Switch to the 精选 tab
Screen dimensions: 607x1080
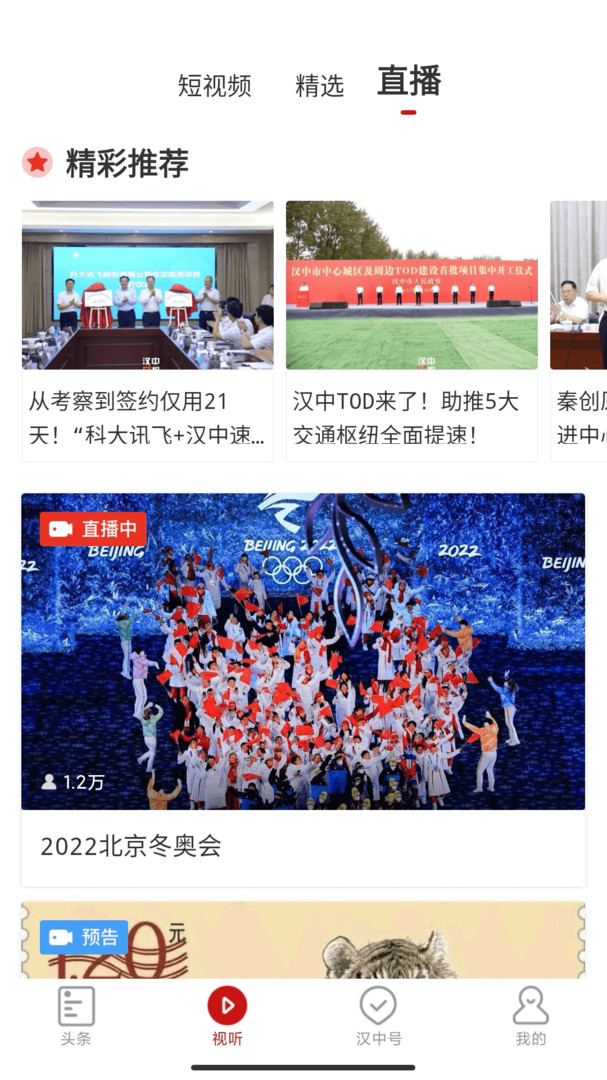click(x=319, y=86)
